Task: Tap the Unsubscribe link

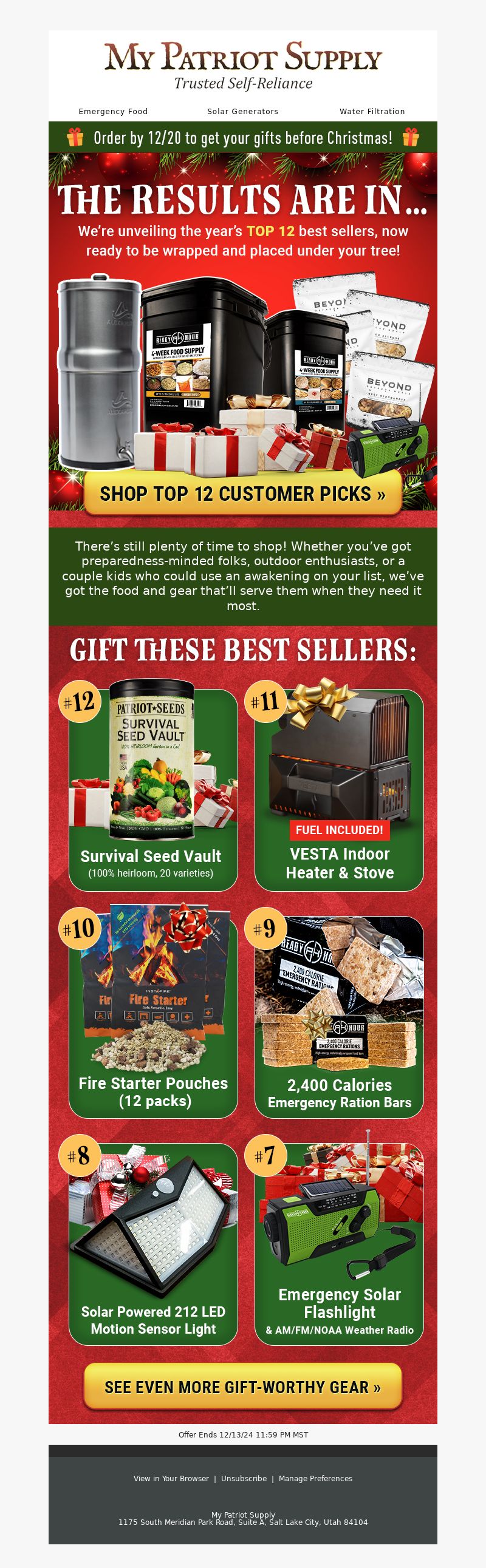Action: tap(244, 1479)
